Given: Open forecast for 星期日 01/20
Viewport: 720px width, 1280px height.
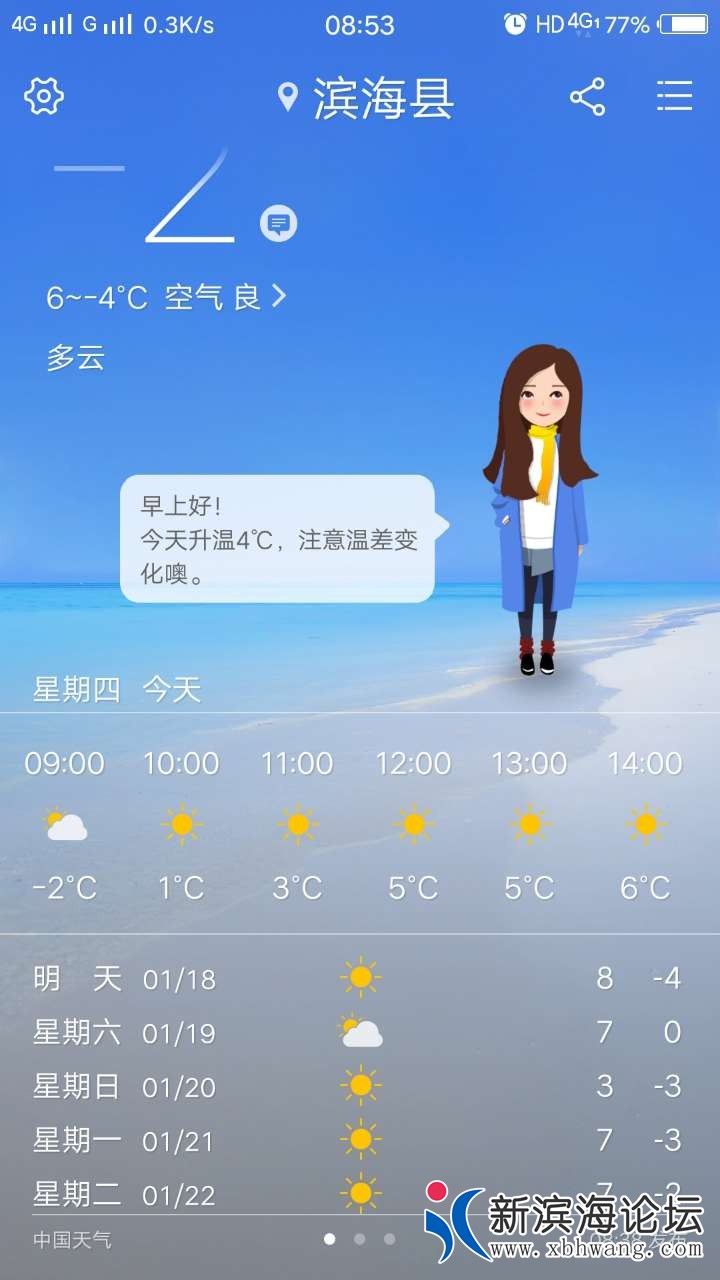Looking at the screenshot, I should click(x=358, y=1086).
